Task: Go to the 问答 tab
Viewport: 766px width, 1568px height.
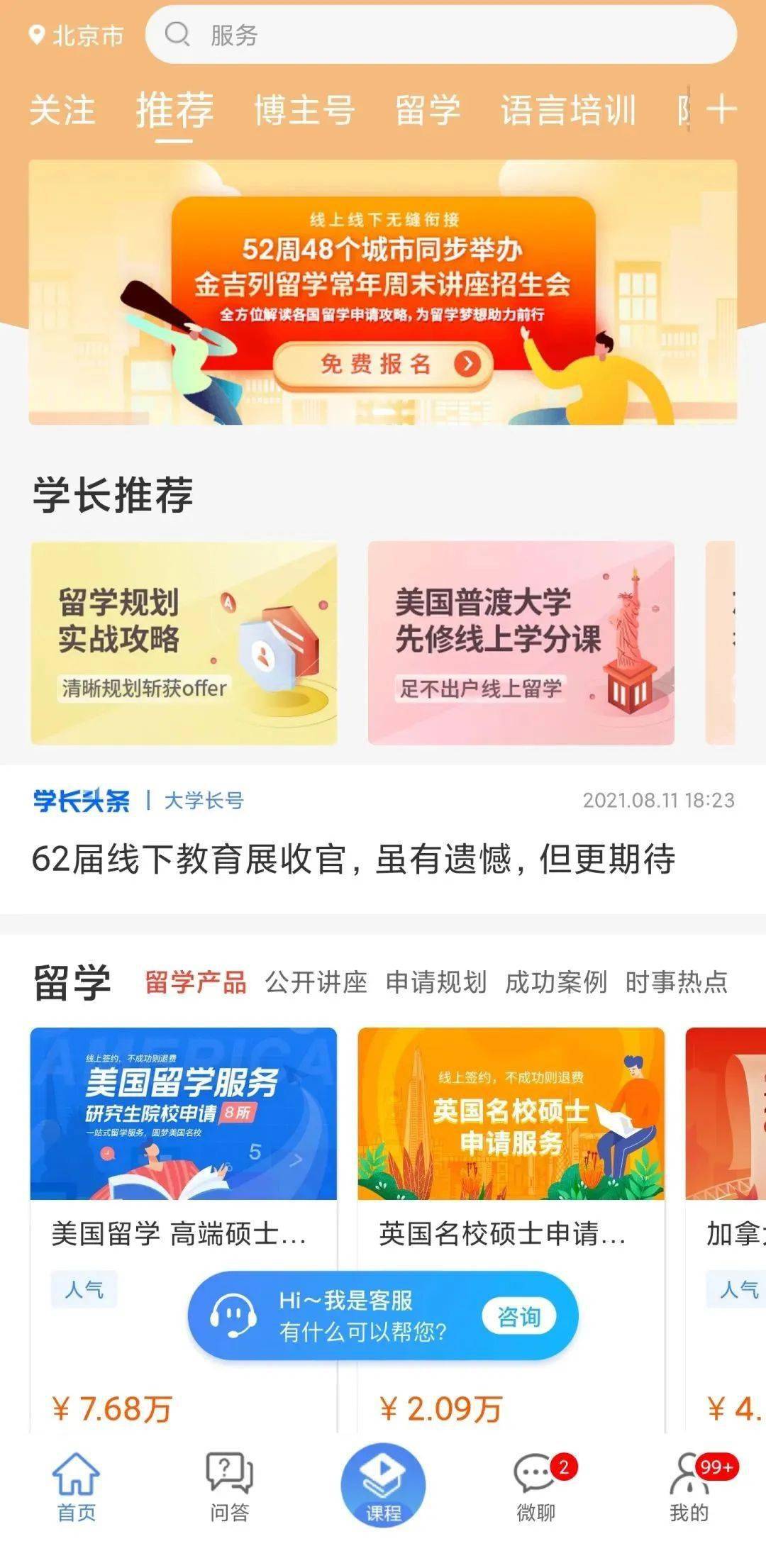Action: pyautogui.click(x=230, y=1488)
